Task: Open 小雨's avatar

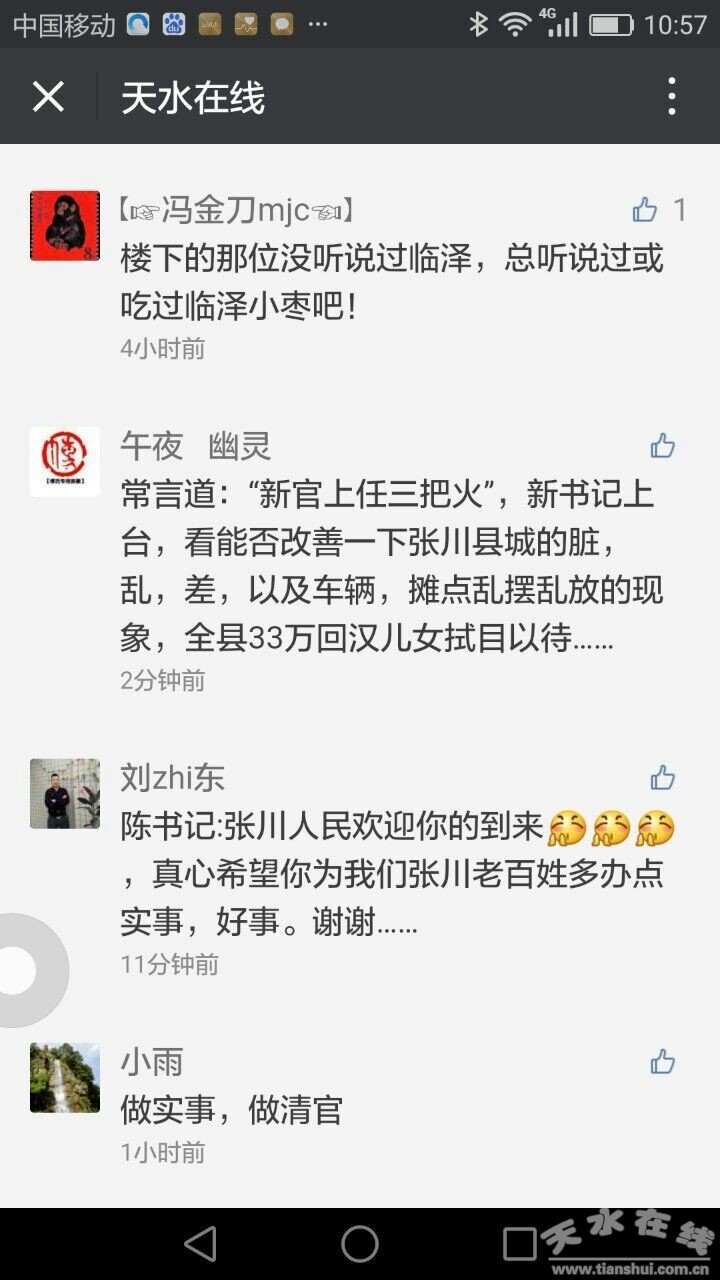Action: click(x=65, y=1078)
